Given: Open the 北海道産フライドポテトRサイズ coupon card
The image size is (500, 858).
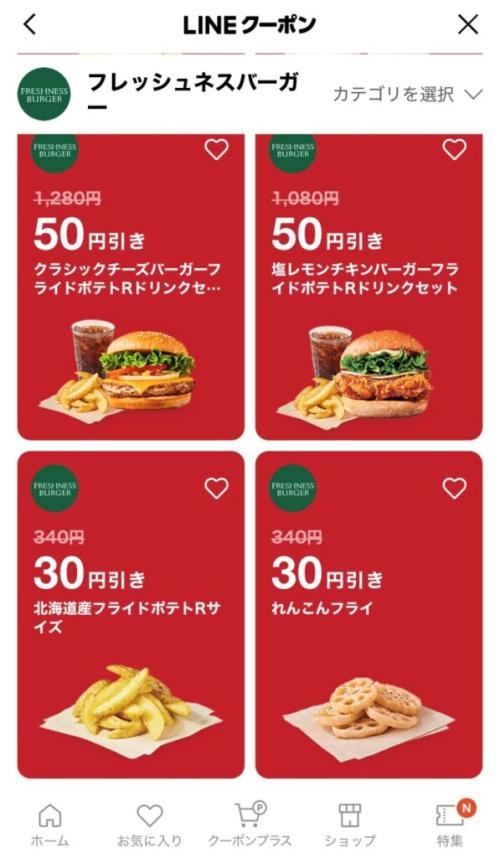Looking at the screenshot, I should 131,614.
